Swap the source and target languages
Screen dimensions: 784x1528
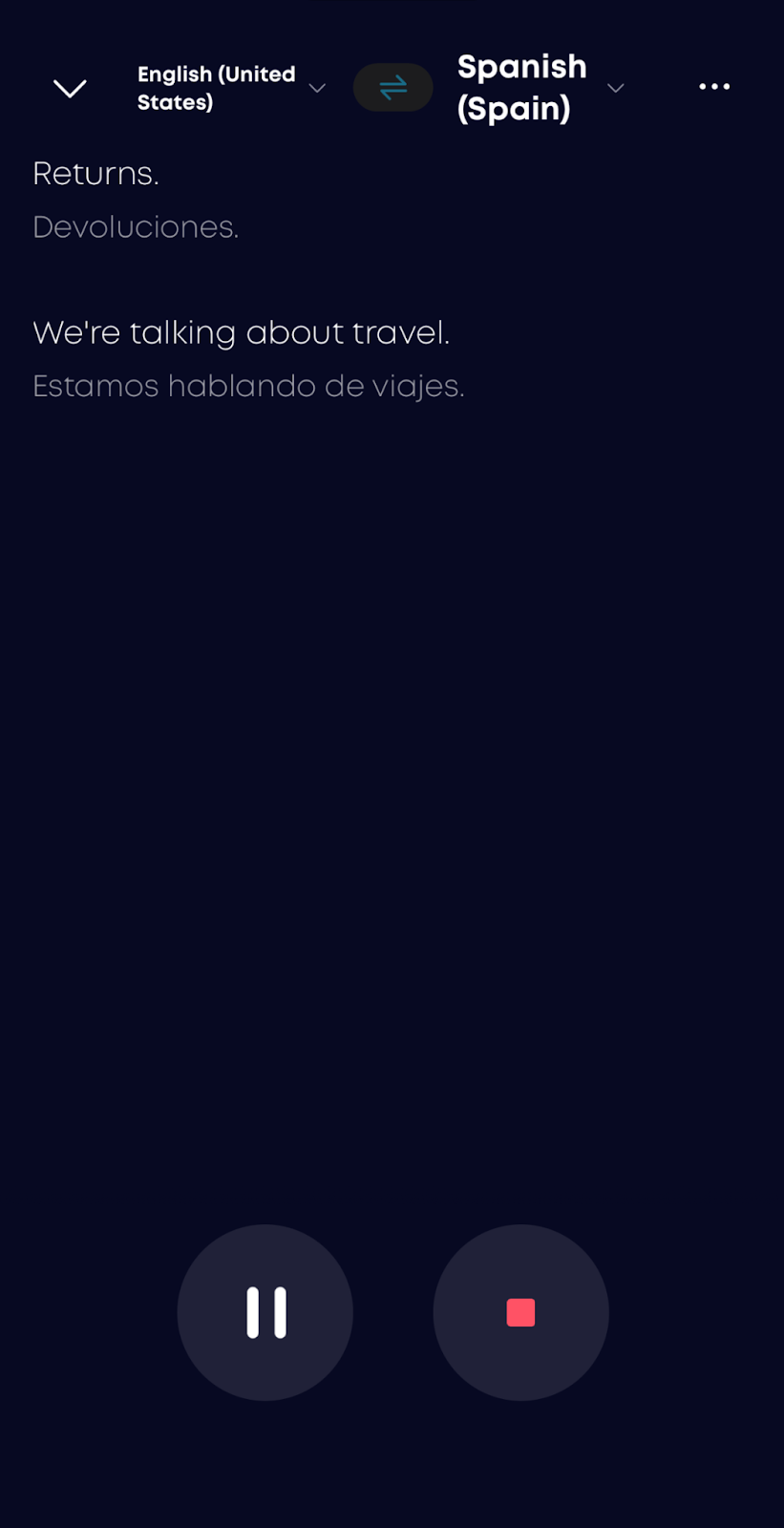[392, 88]
